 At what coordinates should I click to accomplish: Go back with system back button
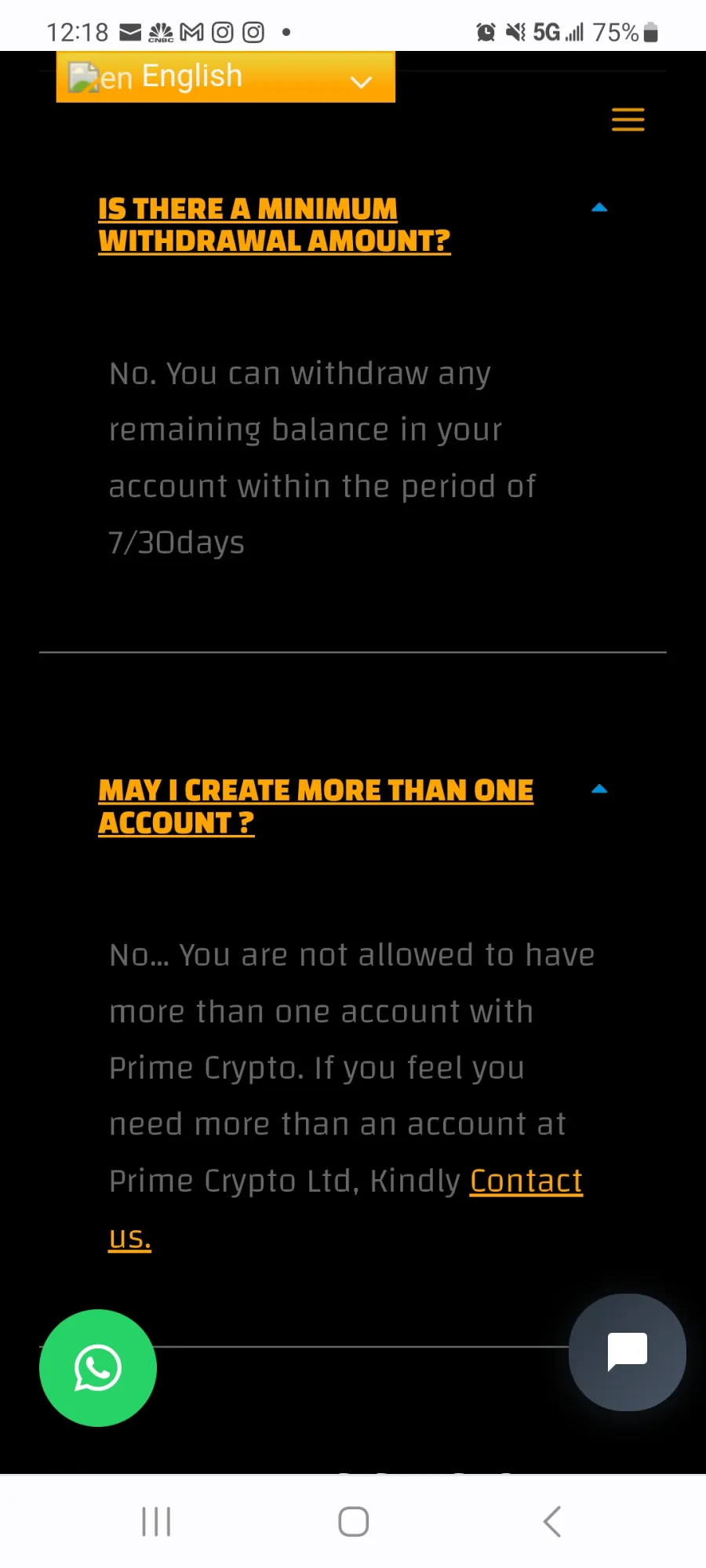click(x=552, y=1522)
